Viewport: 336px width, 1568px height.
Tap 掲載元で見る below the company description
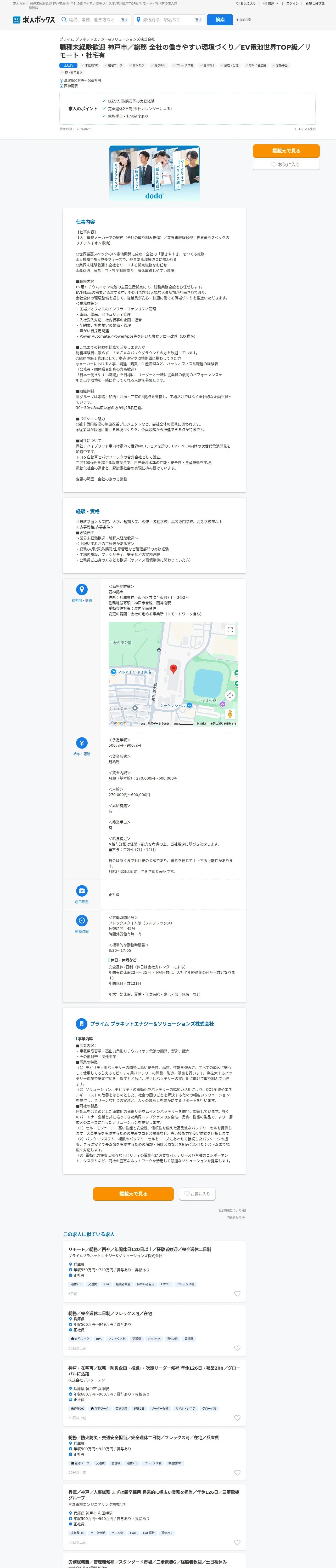click(x=133, y=1194)
